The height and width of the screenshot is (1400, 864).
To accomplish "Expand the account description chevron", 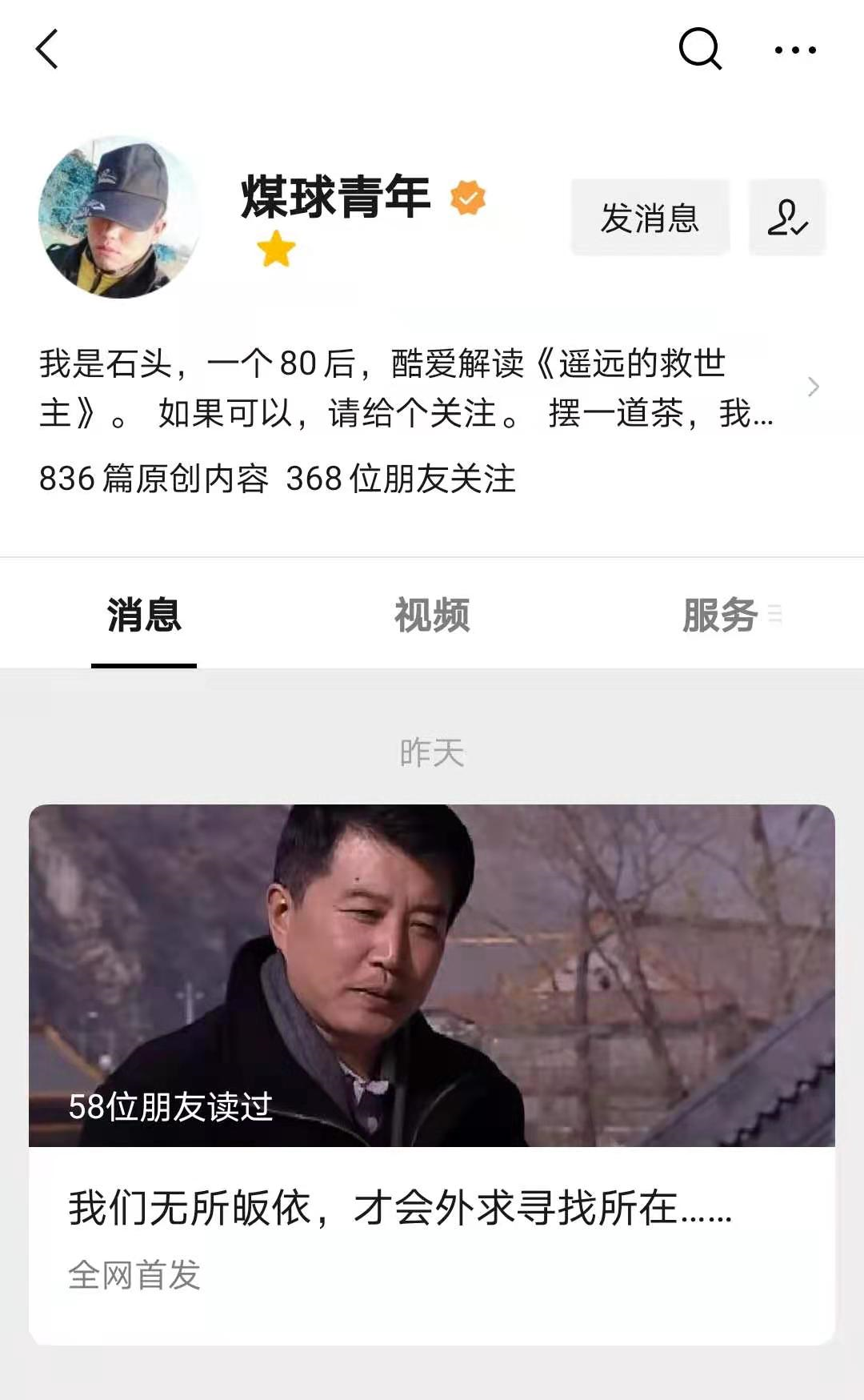I will [x=814, y=387].
